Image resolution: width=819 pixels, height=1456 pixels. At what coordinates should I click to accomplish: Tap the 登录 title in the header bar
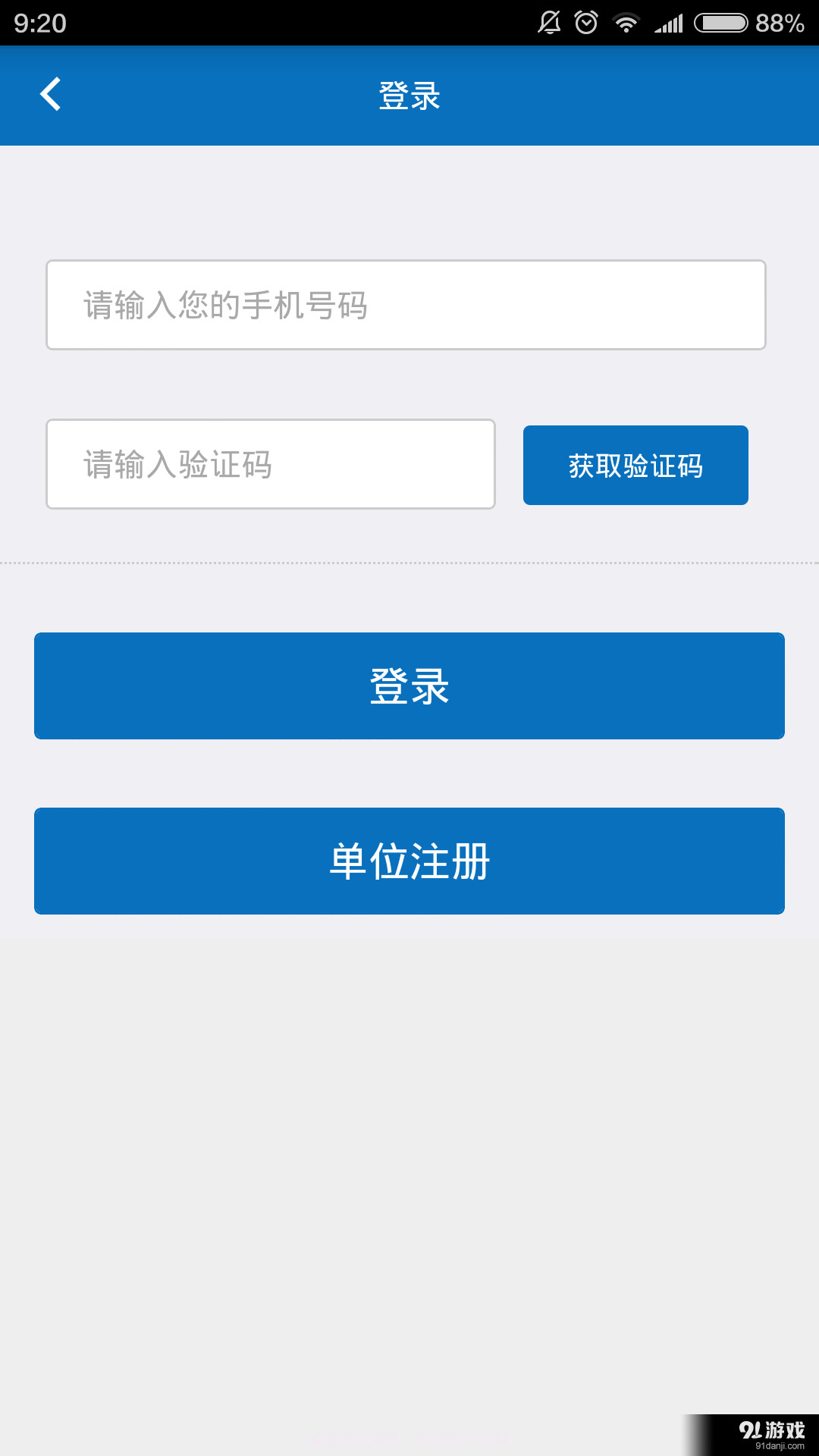click(409, 96)
